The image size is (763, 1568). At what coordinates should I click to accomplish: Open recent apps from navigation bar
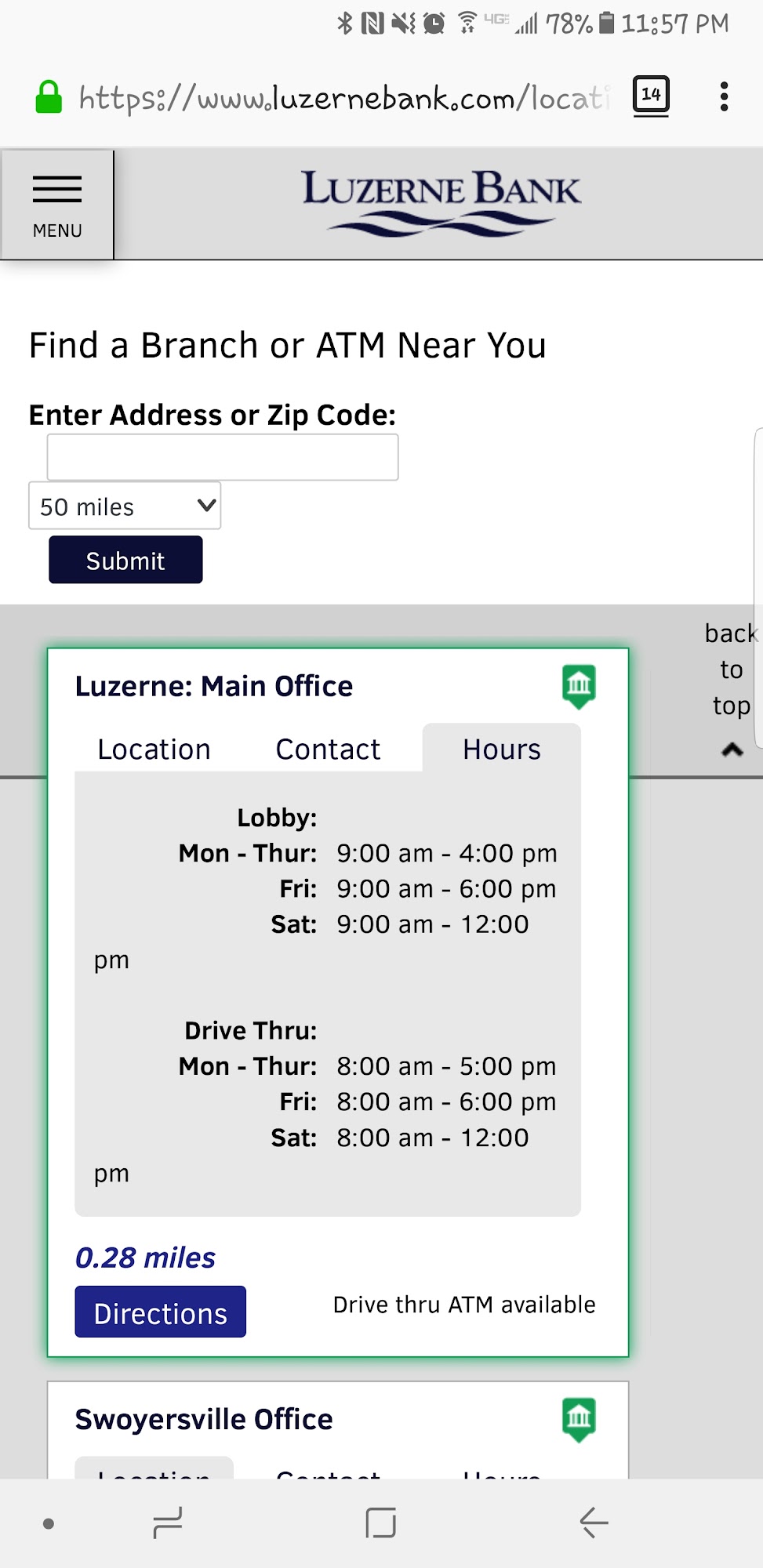[167, 1523]
